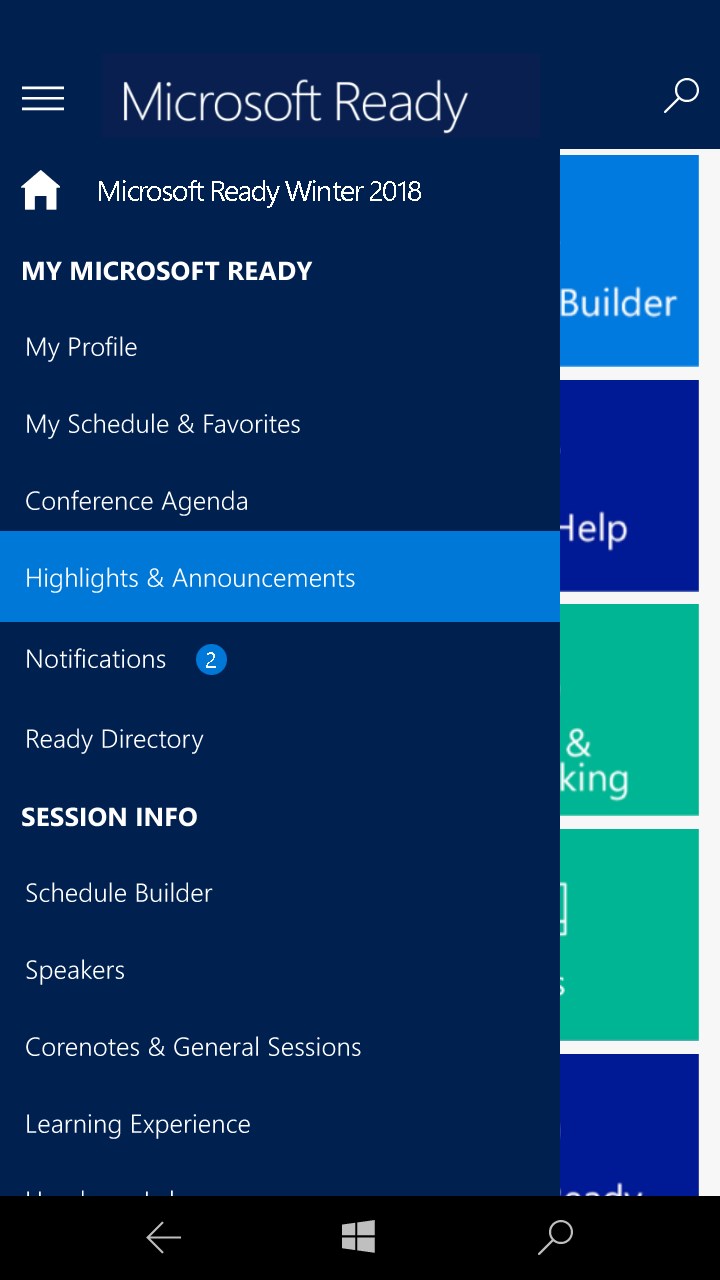Close the hamburger drawer menu
The height and width of the screenshot is (1280, 720).
(43, 98)
